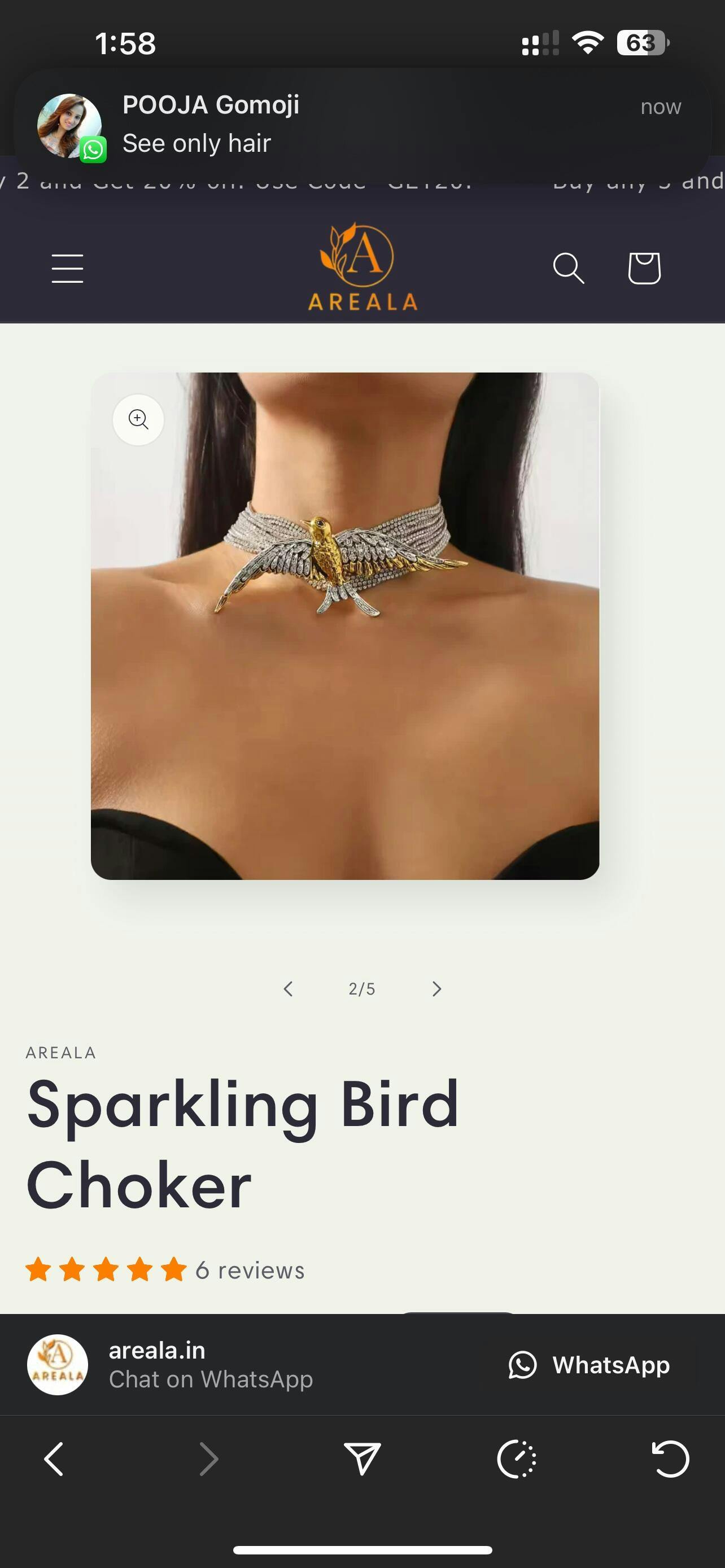
Task: Chat with areala.in on WhatsApp
Action: click(x=589, y=1365)
